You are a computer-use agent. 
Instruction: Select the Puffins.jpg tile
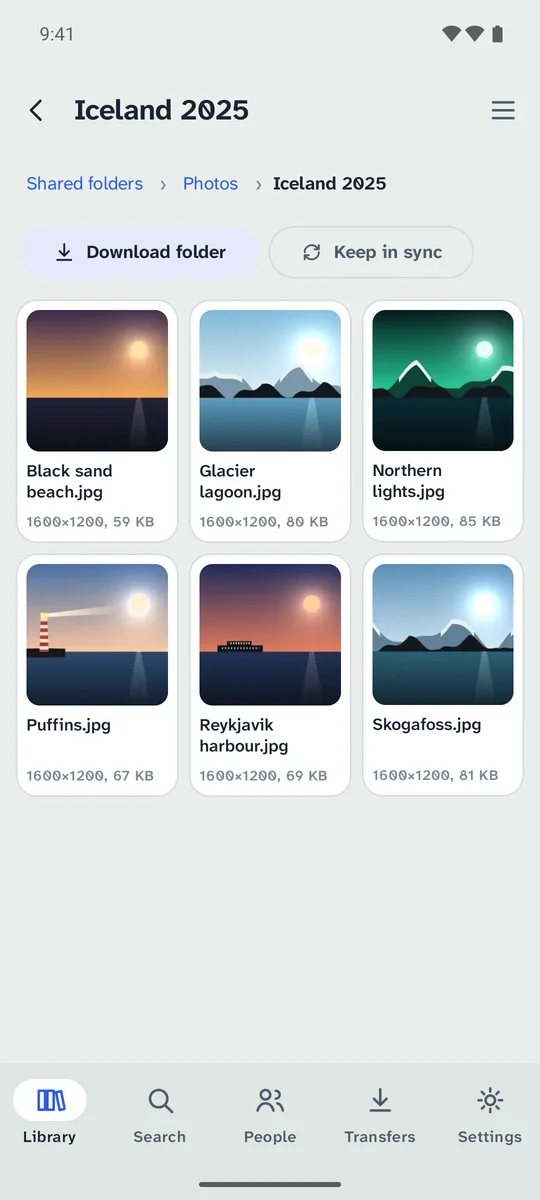pyautogui.click(x=97, y=675)
